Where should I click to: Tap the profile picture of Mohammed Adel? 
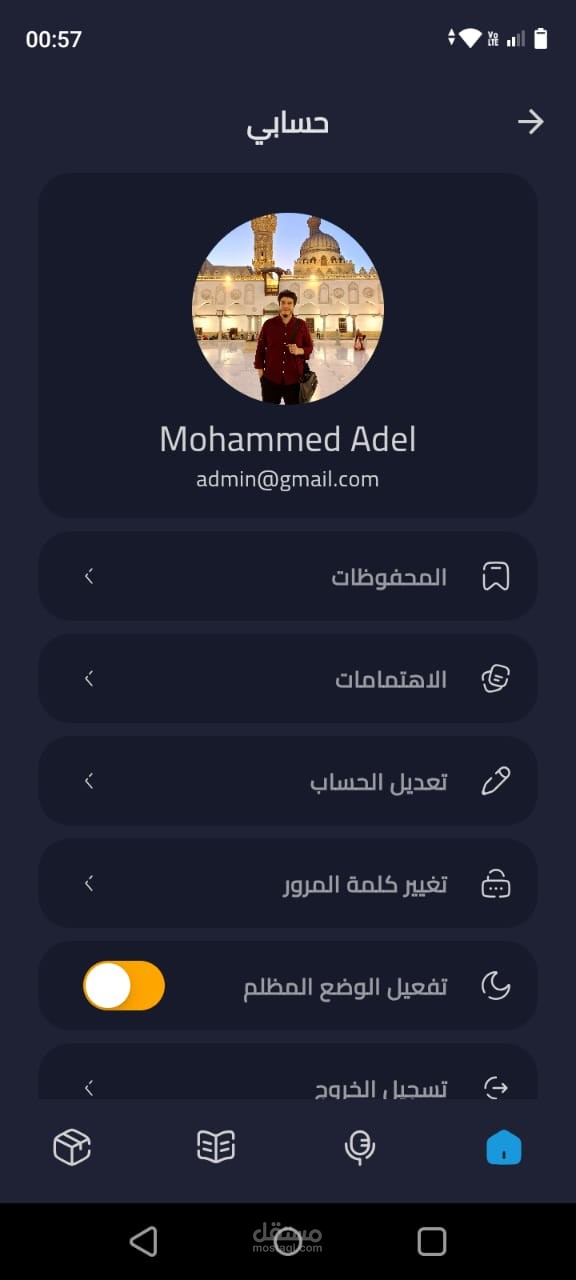pos(288,308)
